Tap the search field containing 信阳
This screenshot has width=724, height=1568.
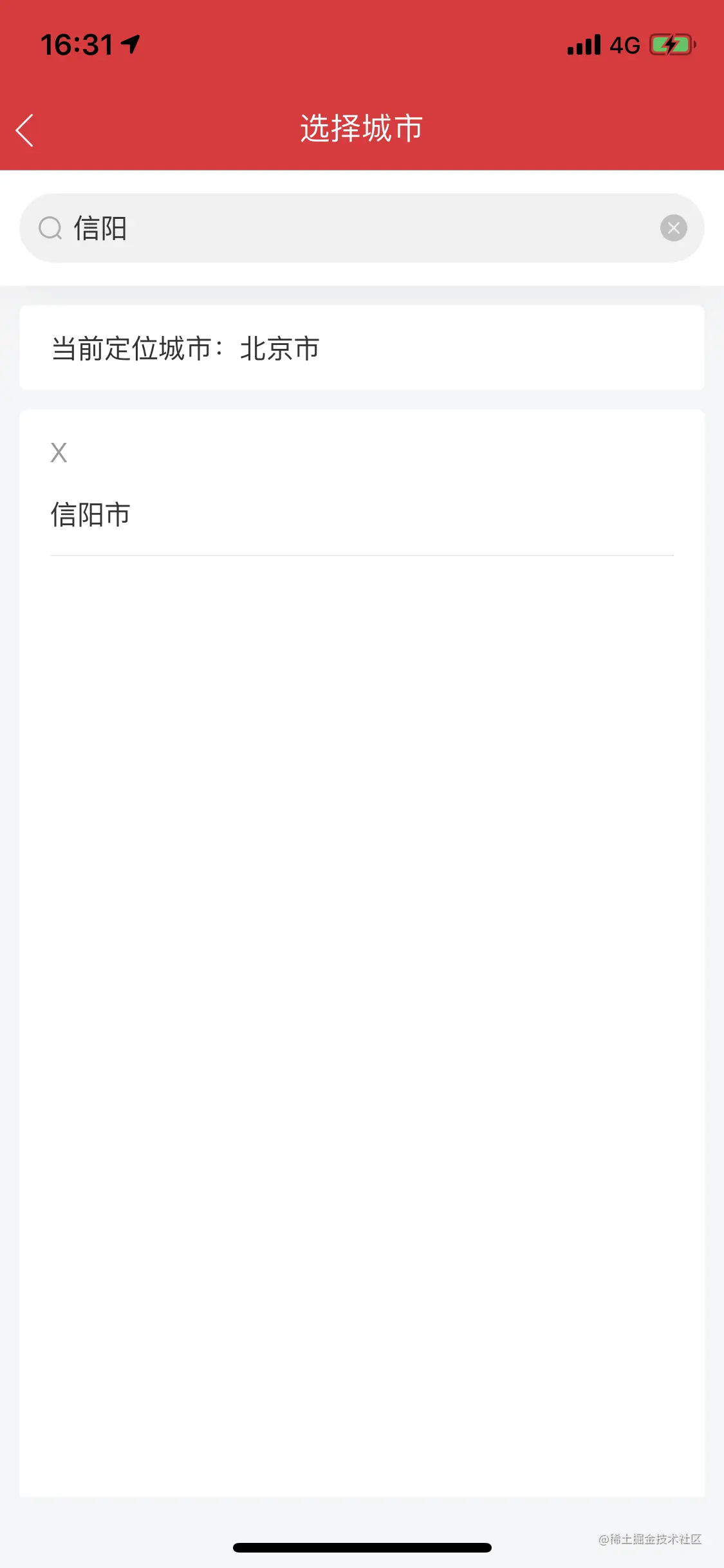coord(362,228)
